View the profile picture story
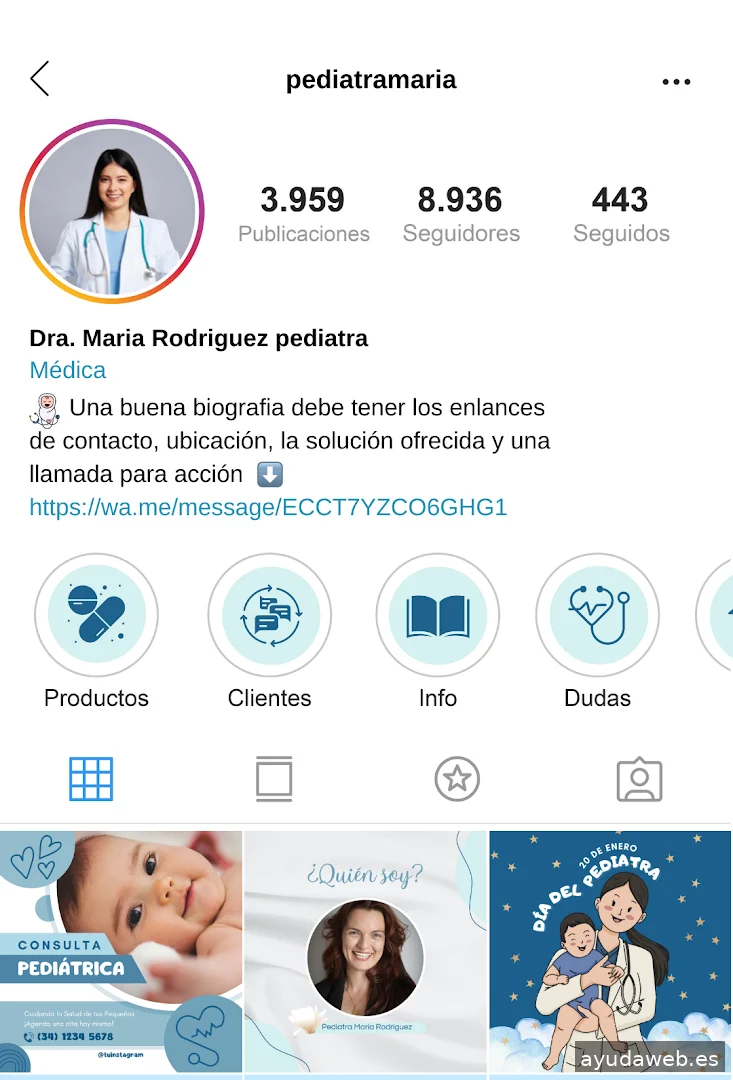Viewport: 733px width, 1080px height. pyautogui.click(x=112, y=211)
